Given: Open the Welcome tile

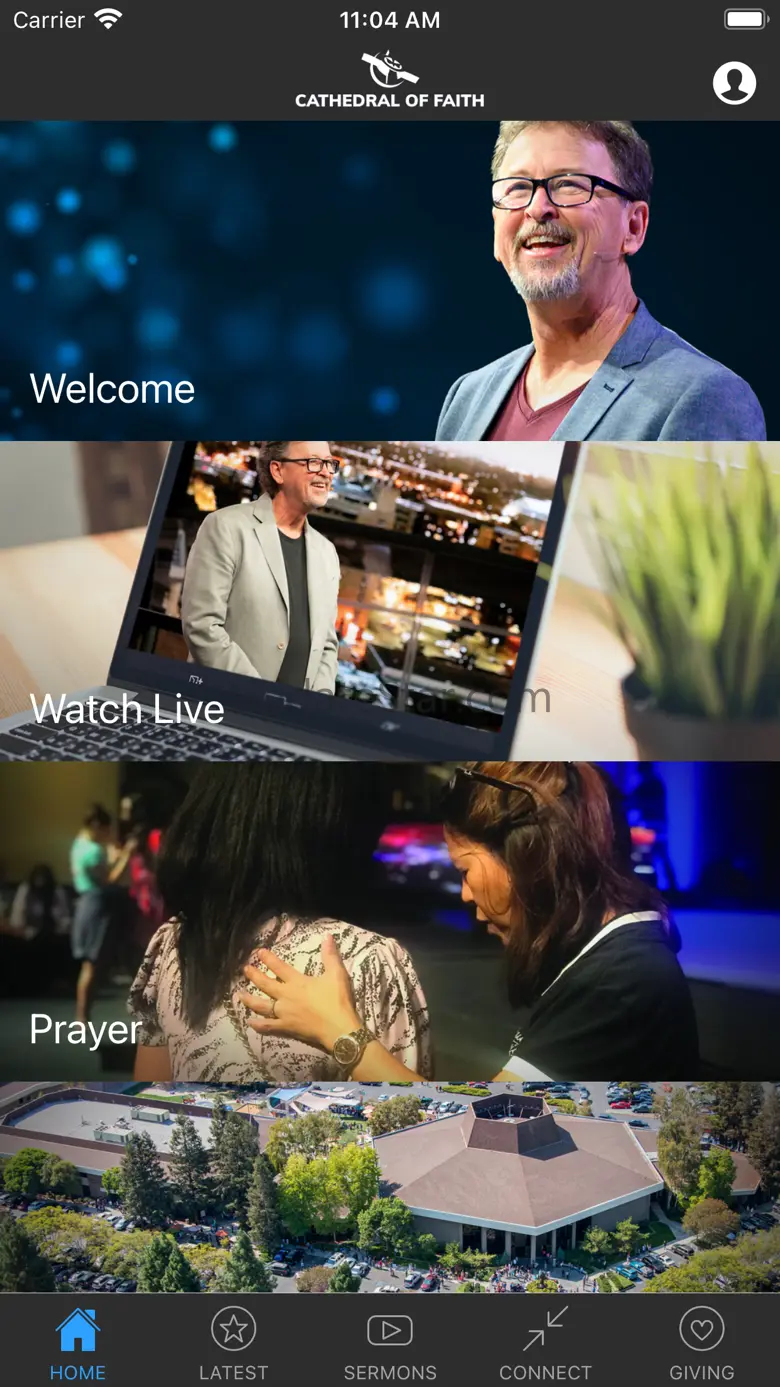Looking at the screenshot, I should click(x=390, y=281).
